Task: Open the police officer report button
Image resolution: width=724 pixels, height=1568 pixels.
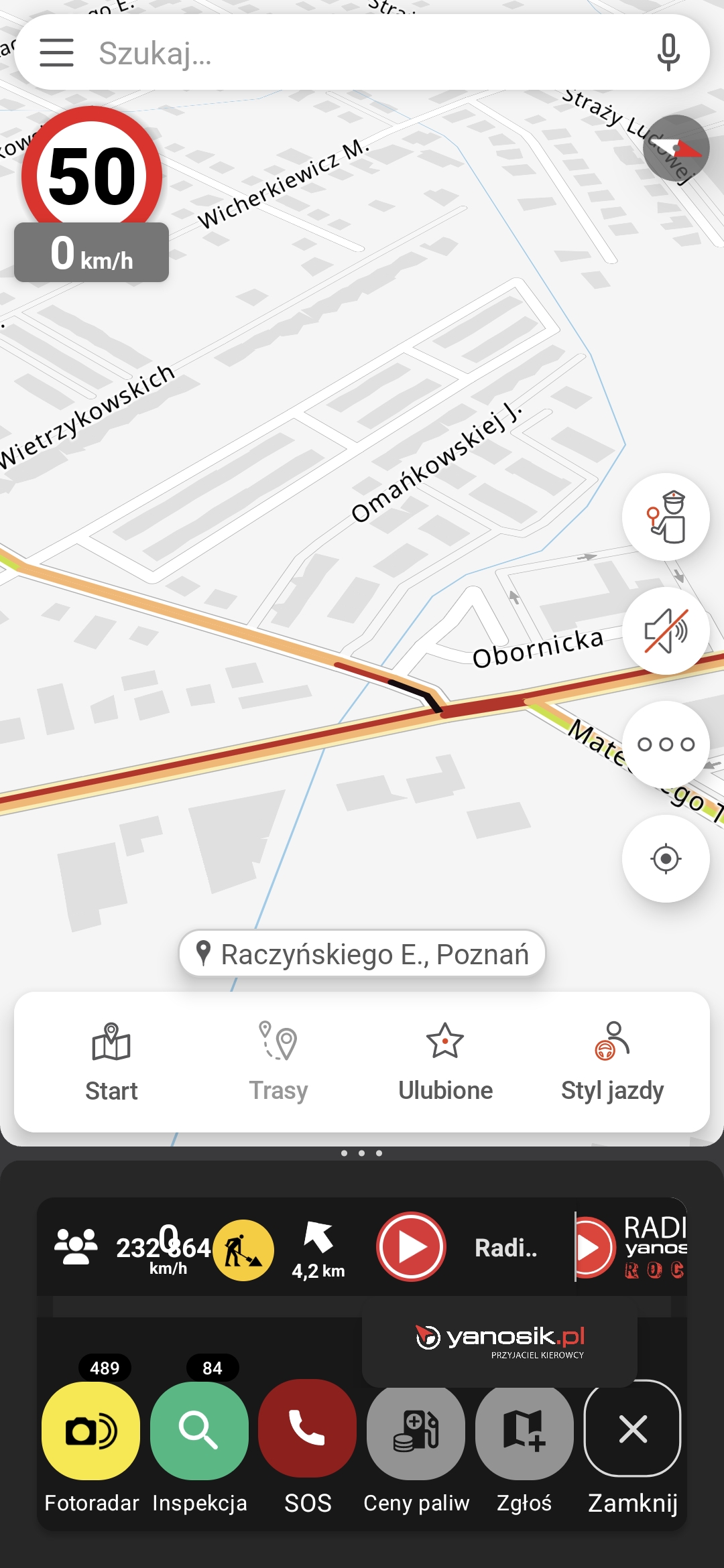Action: 666,517
